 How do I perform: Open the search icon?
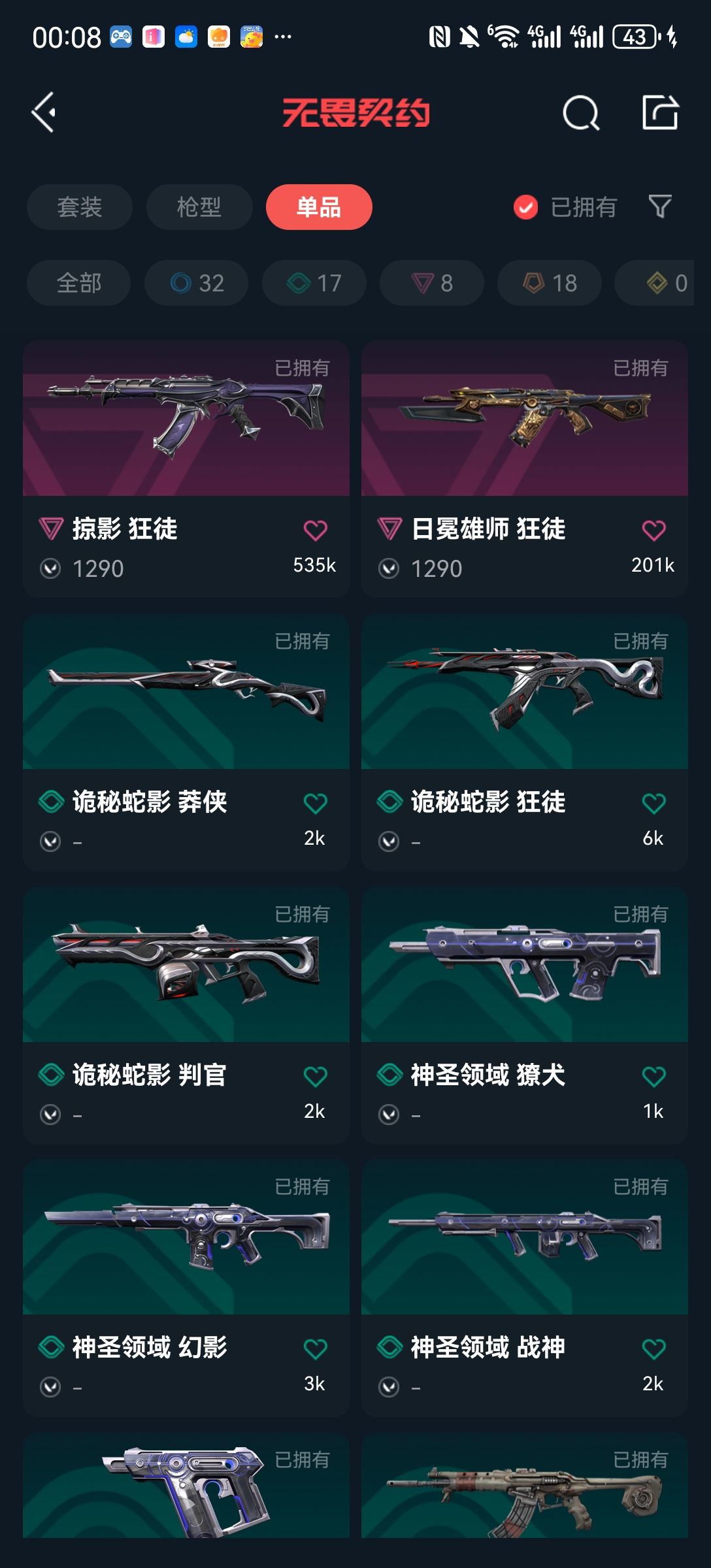coord(580,113)
